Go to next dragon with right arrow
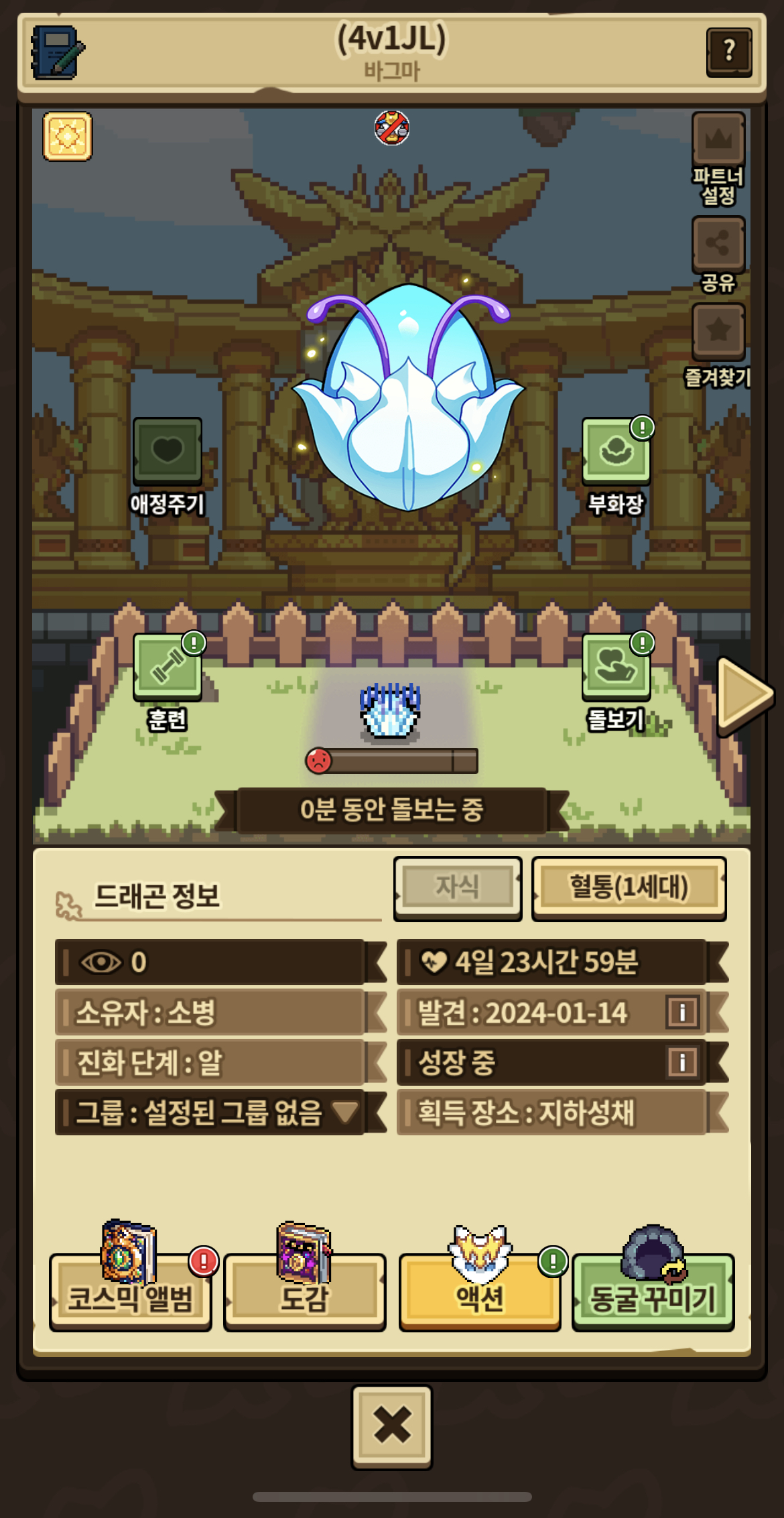Image resolution: width=784 pixels, height=1518 pixels. (744, 695)
